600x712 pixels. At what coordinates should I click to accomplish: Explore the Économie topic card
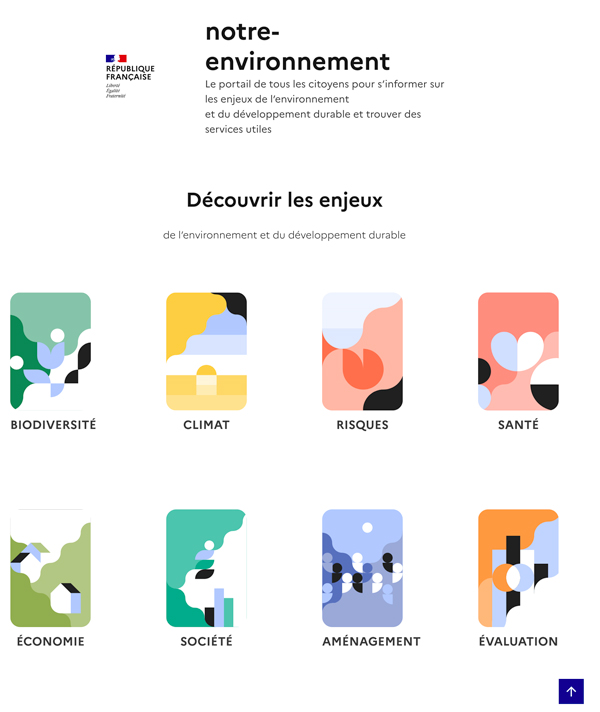pos(51,568)
